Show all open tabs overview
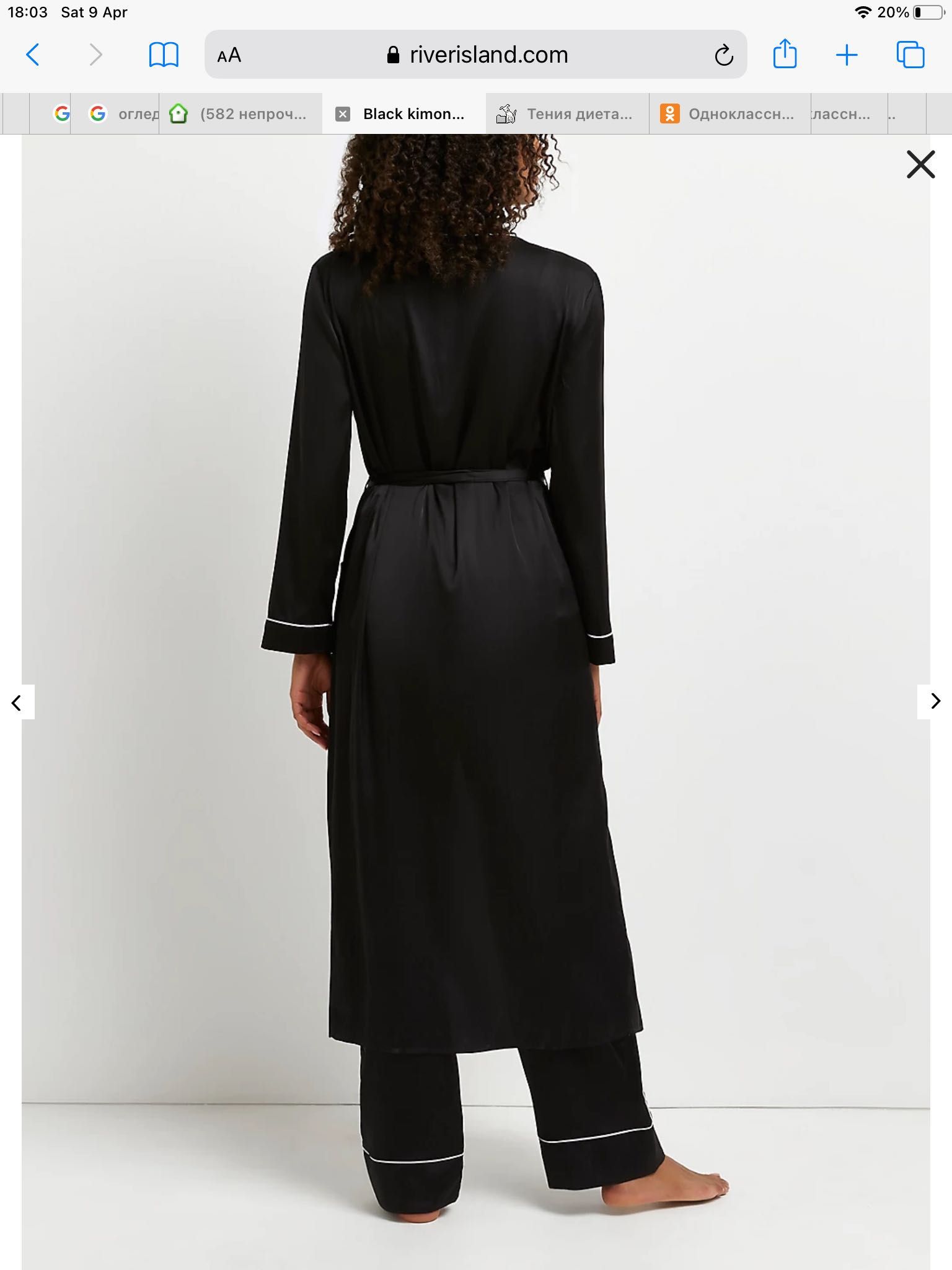The width and height of the screenshot is (952, 1270). (x=910, y=55)
